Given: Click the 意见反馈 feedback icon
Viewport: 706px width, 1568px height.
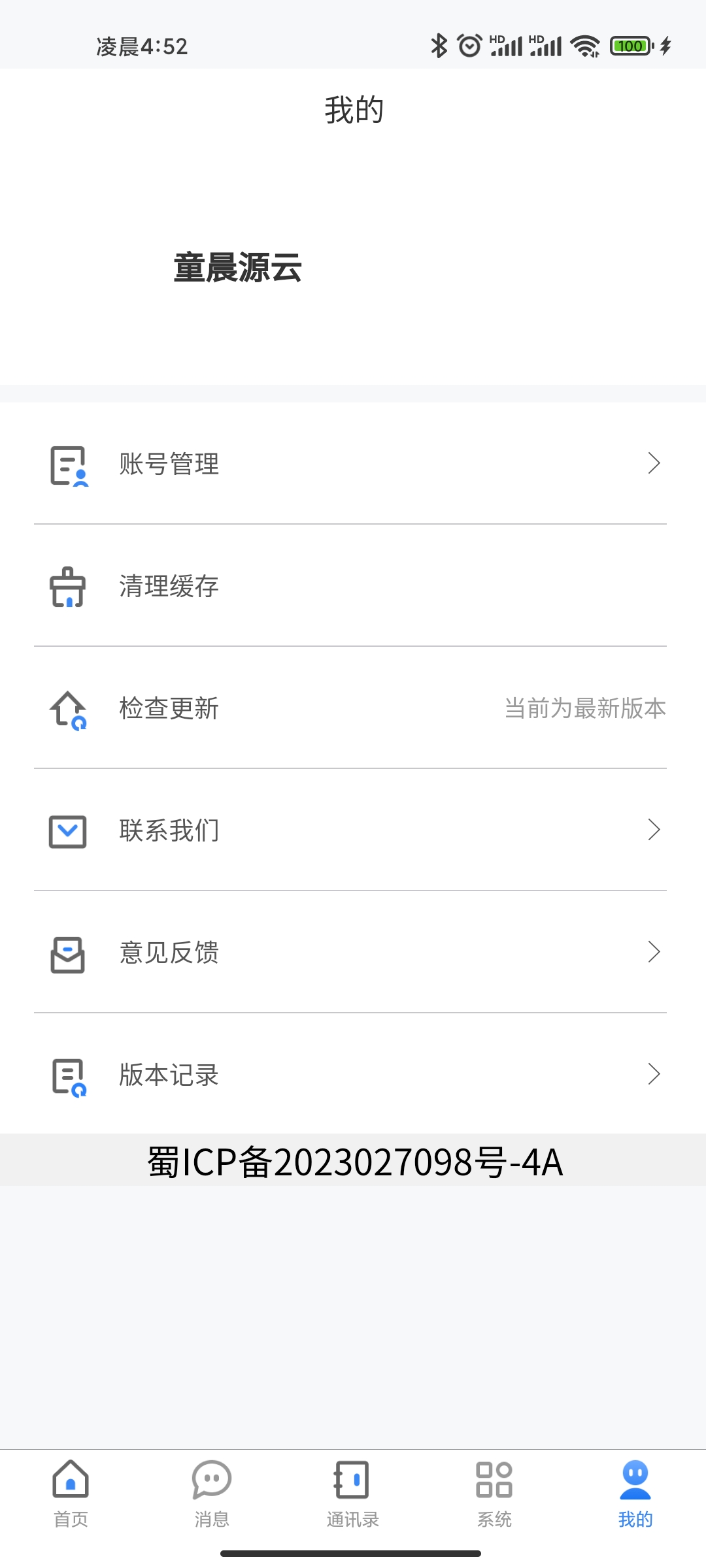Looking at the screenshot, I should (66, 954).
